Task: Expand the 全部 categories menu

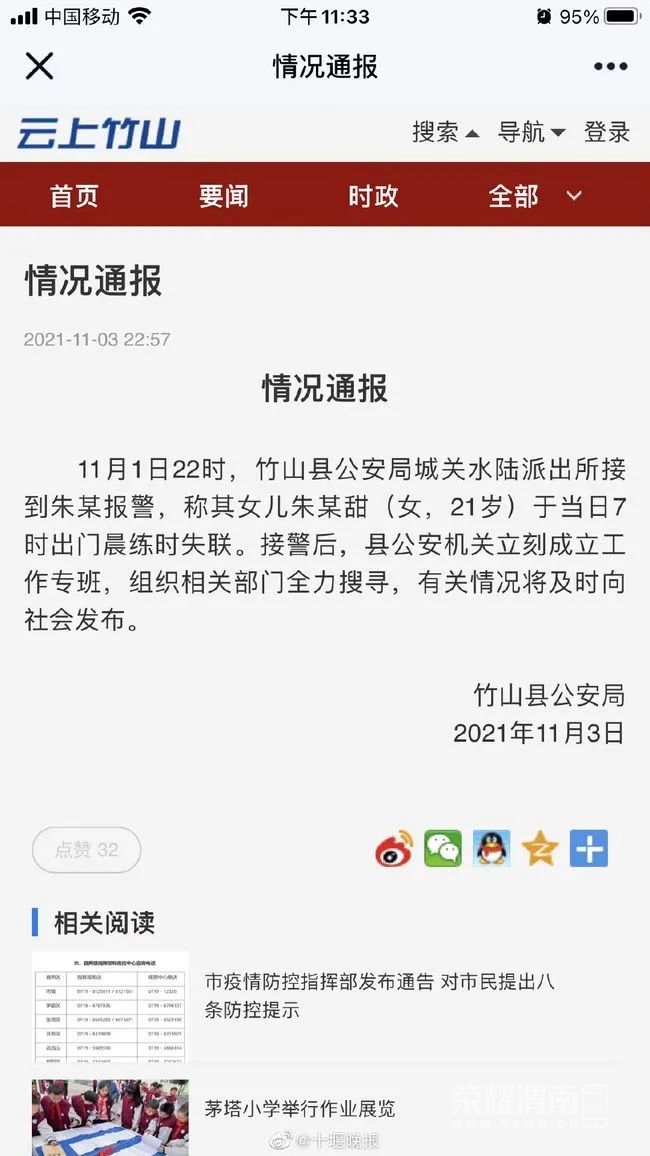Action: [534, 196]
